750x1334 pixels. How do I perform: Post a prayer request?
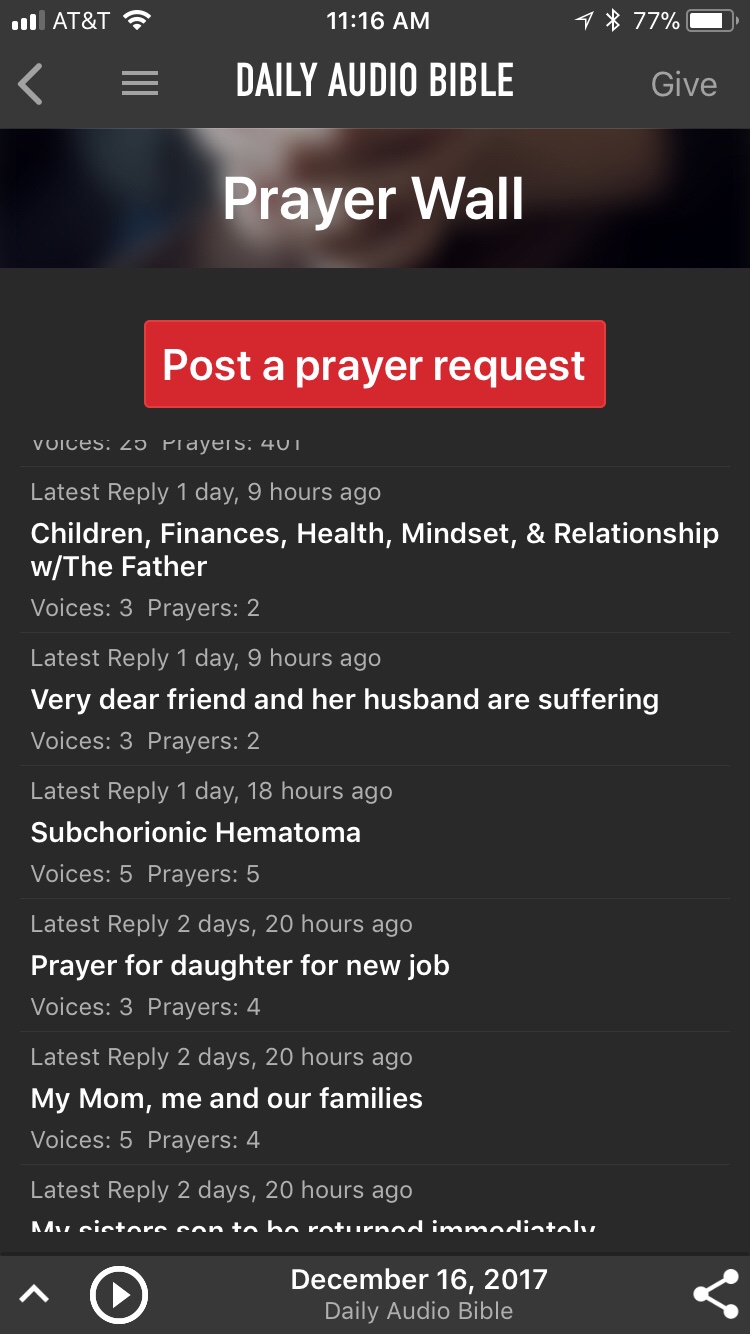pyautogui.click(x=375, y=364)
